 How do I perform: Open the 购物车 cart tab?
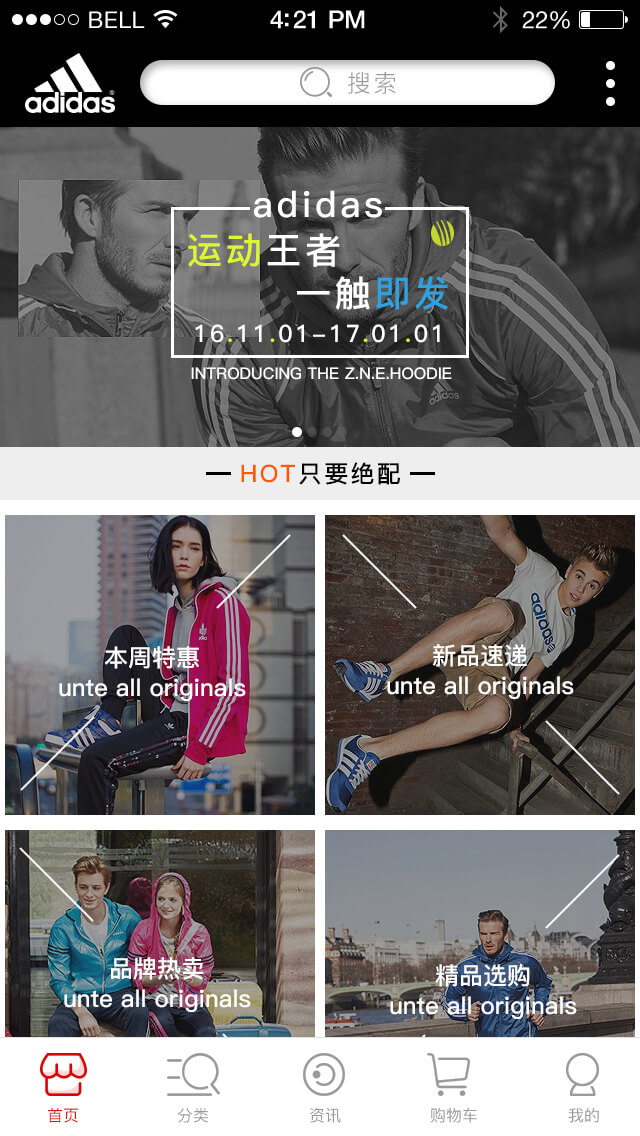(x=452, y=1088)
